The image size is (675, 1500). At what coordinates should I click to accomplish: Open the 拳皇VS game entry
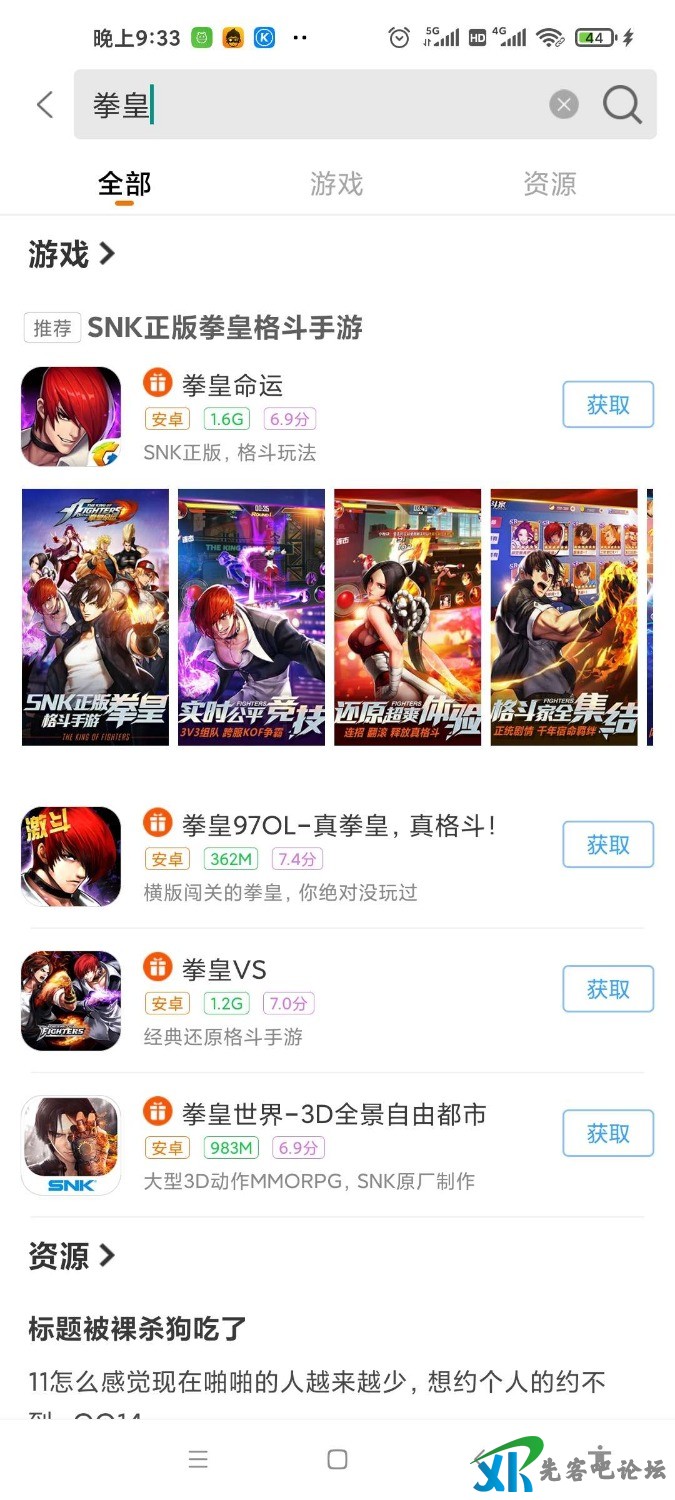224,970
